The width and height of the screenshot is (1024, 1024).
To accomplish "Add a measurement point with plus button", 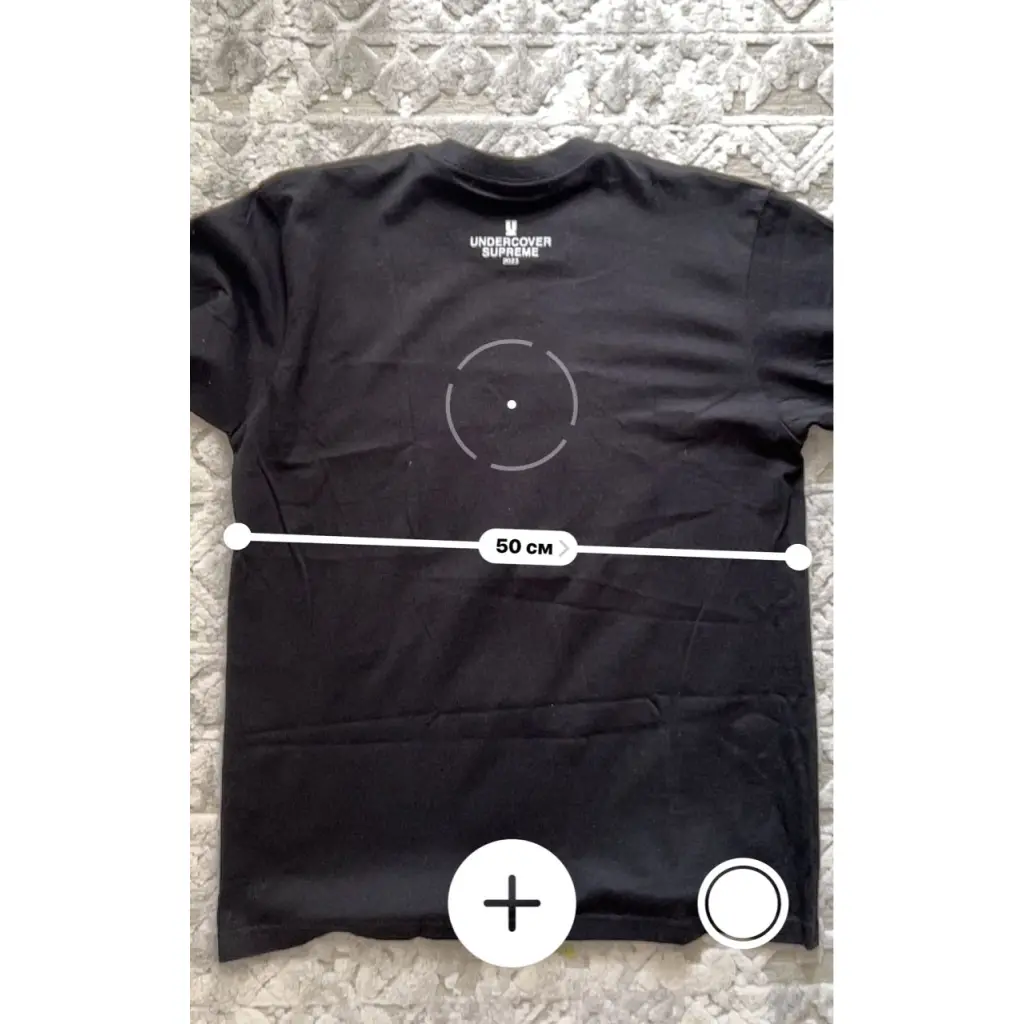I will 512,902.
